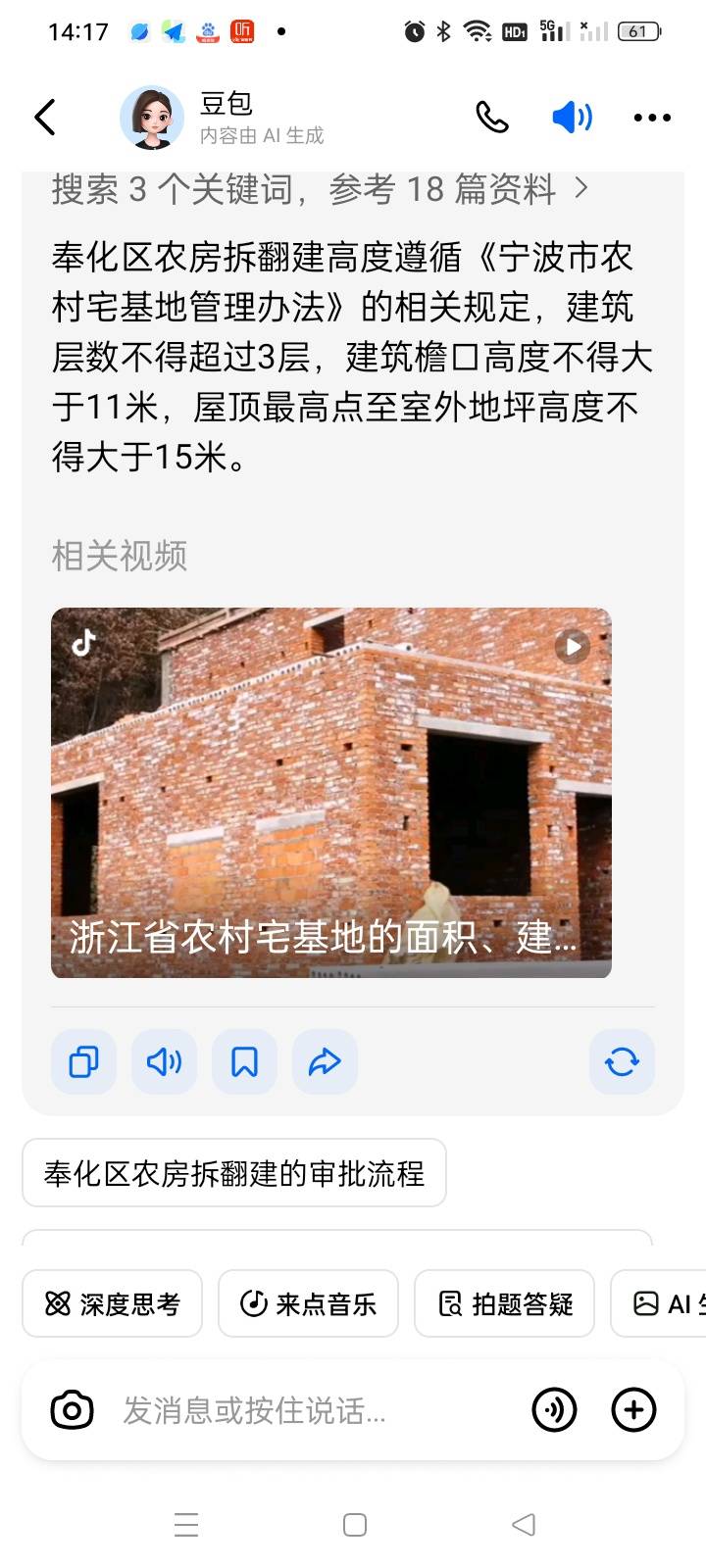Screen dimensions: 706x1568
Task: Regenerate the answer
Action: 622,1061
